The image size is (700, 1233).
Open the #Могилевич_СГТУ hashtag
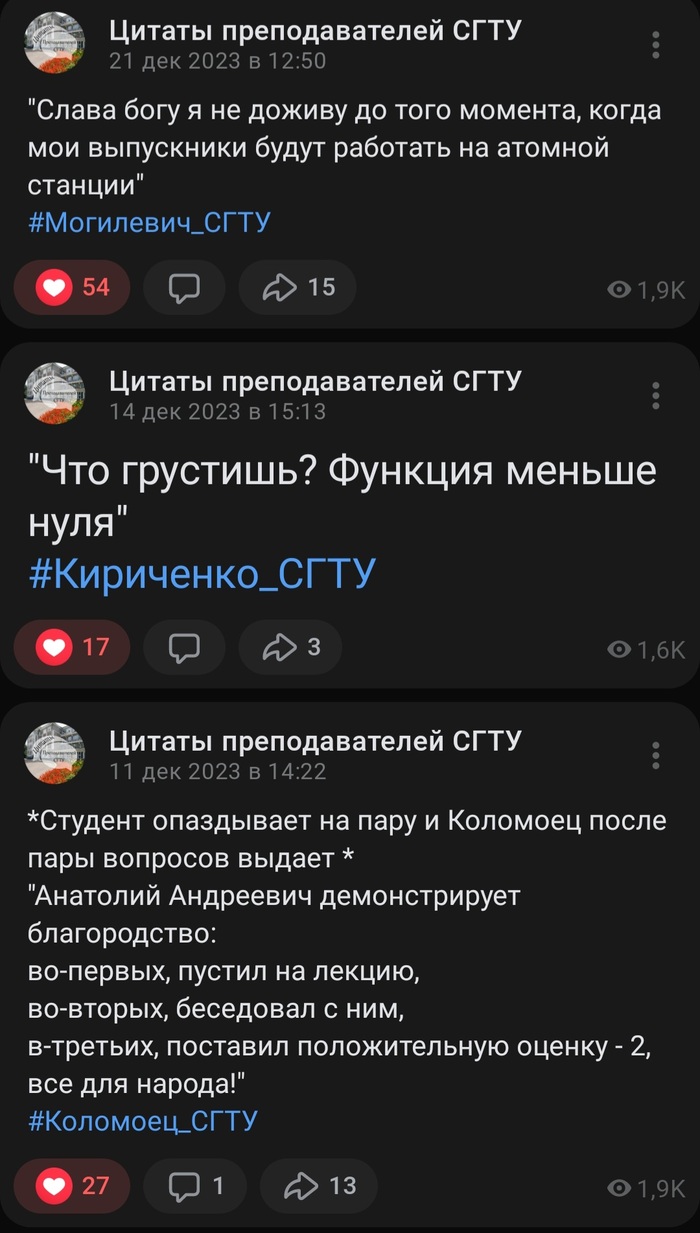(149, 221)
